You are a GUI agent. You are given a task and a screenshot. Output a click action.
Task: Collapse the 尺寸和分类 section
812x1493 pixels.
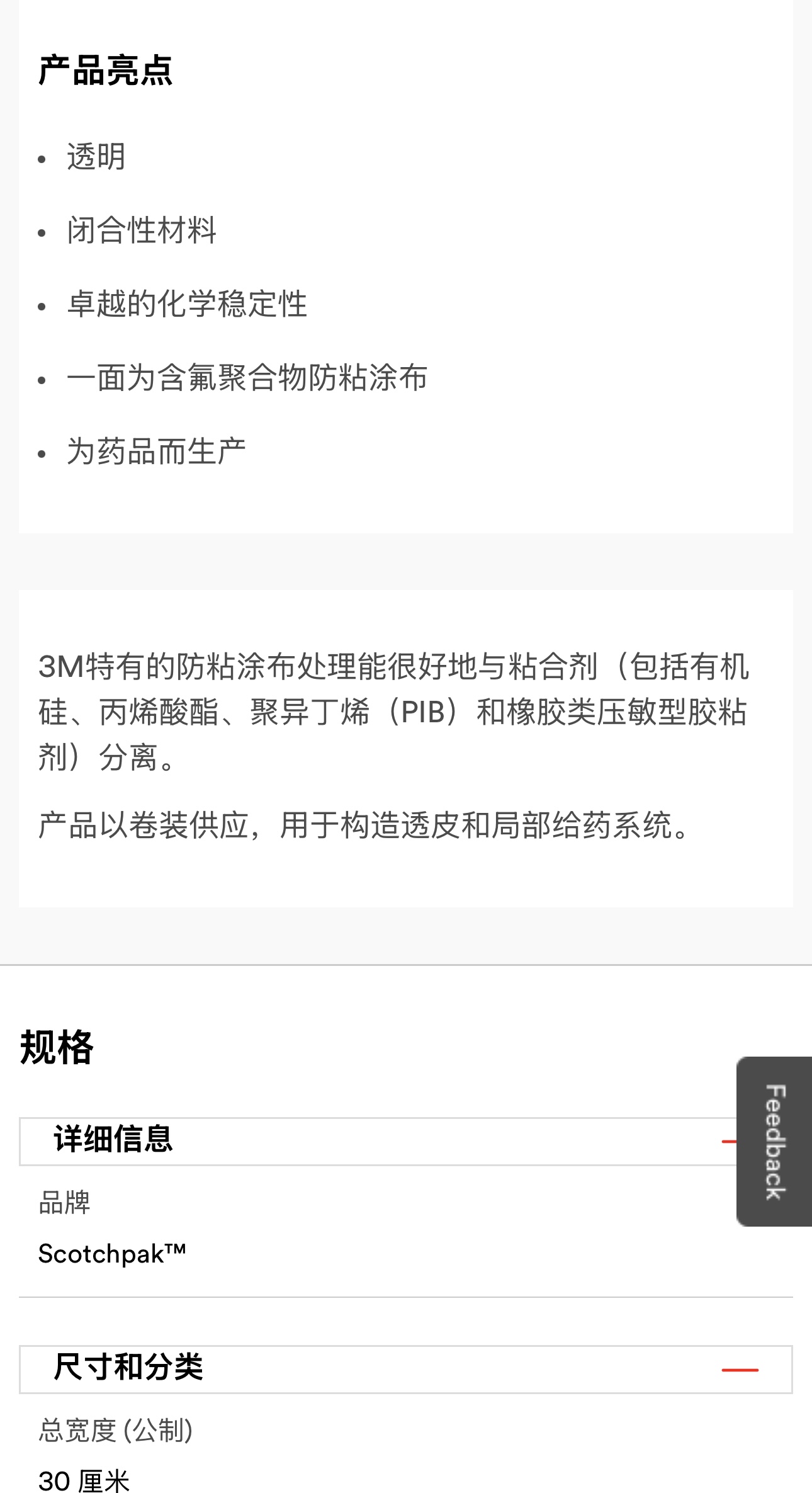click(739, 1370)
